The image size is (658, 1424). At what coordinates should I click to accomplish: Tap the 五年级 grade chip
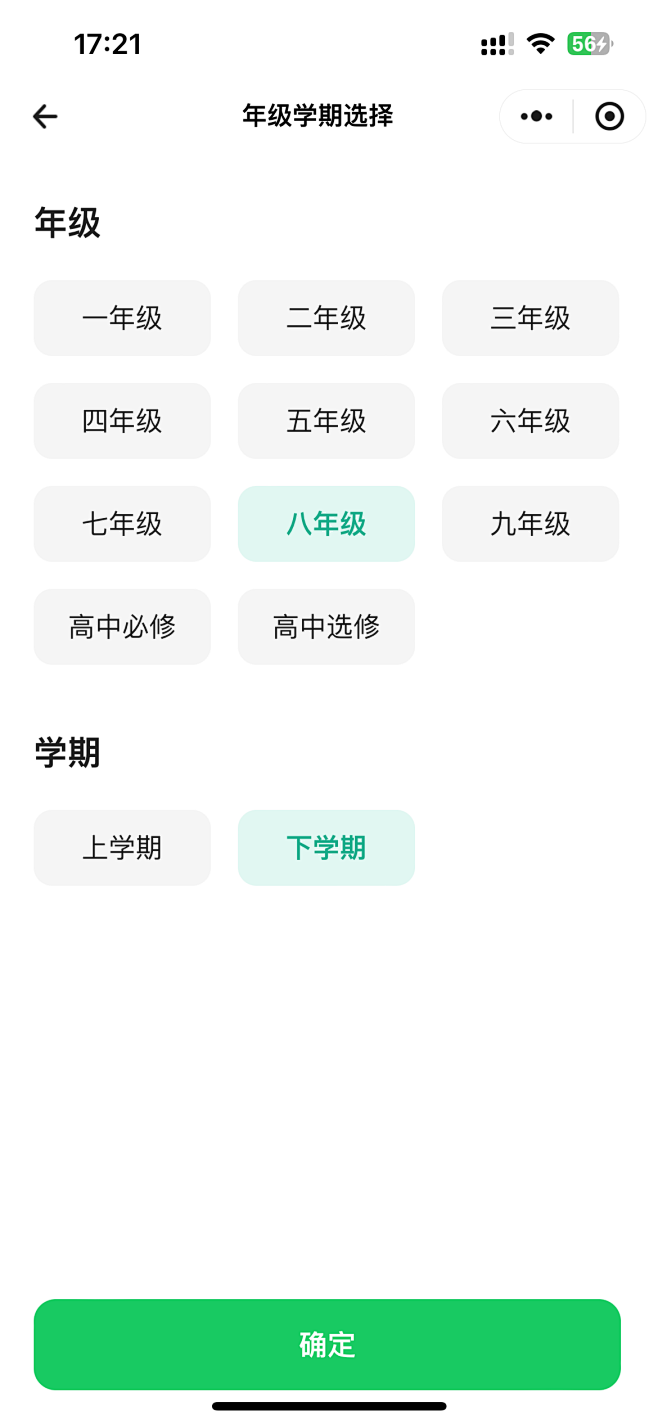pyautogui.click(x=326, y=421)
